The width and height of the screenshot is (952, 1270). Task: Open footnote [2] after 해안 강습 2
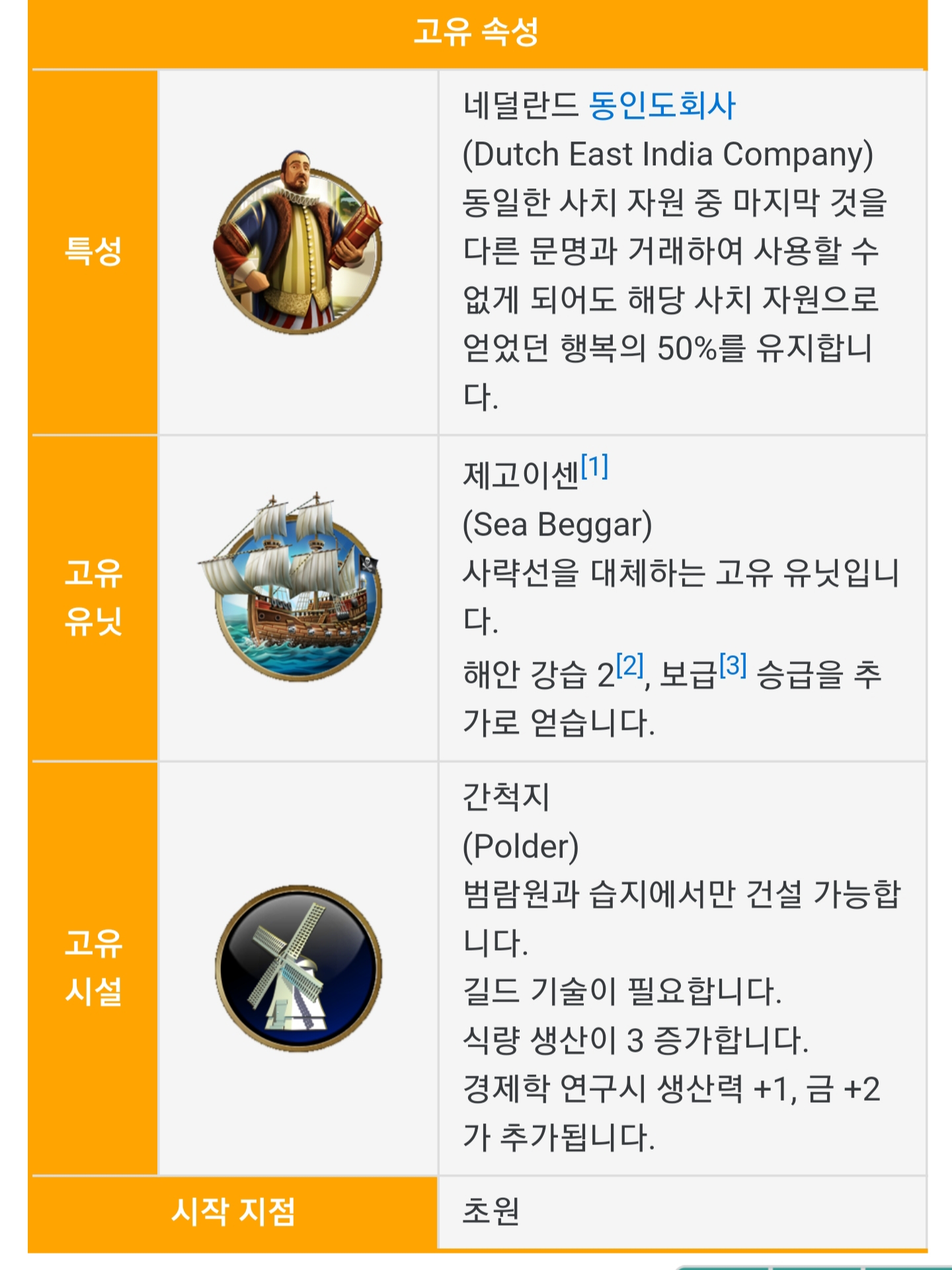click(x=629, y=666)
